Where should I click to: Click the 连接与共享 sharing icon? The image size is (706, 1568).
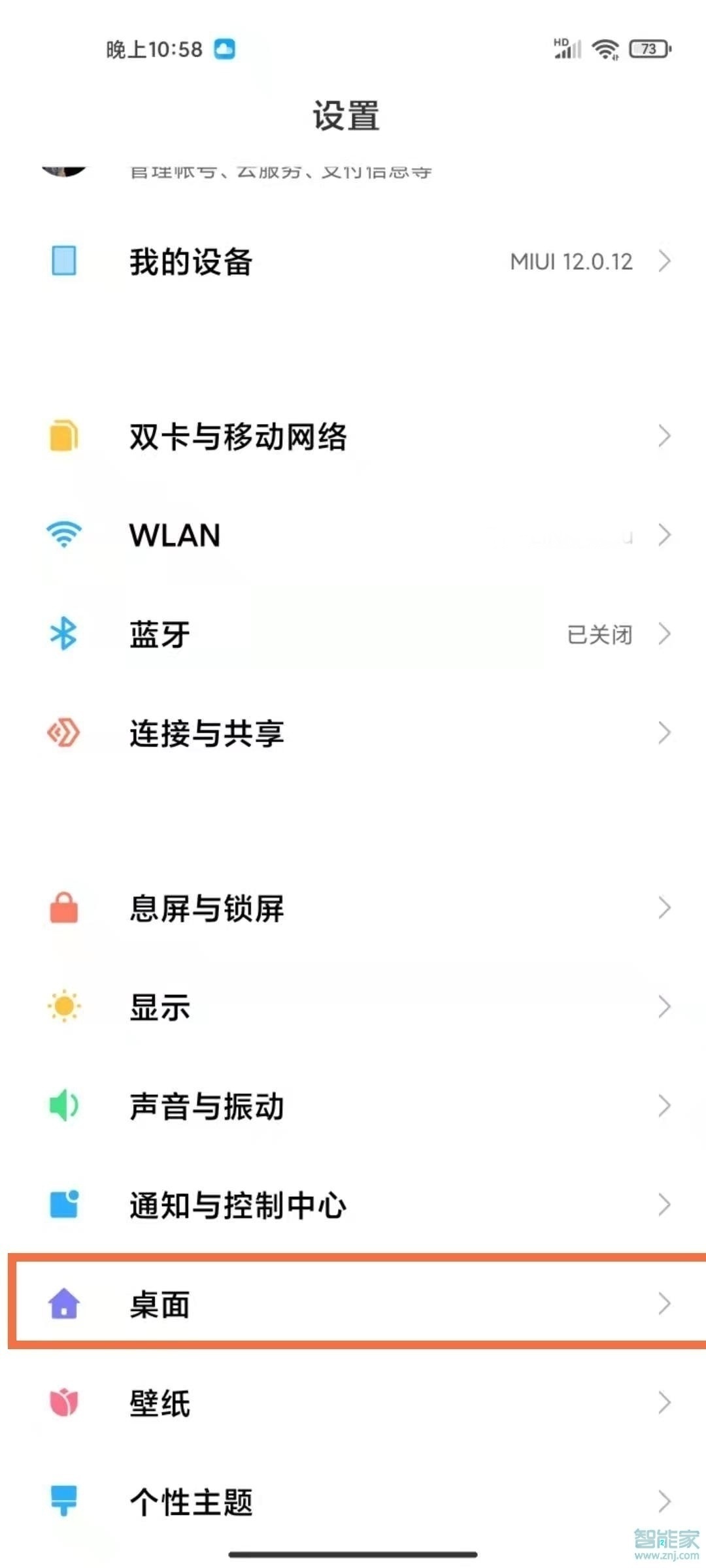63,733
